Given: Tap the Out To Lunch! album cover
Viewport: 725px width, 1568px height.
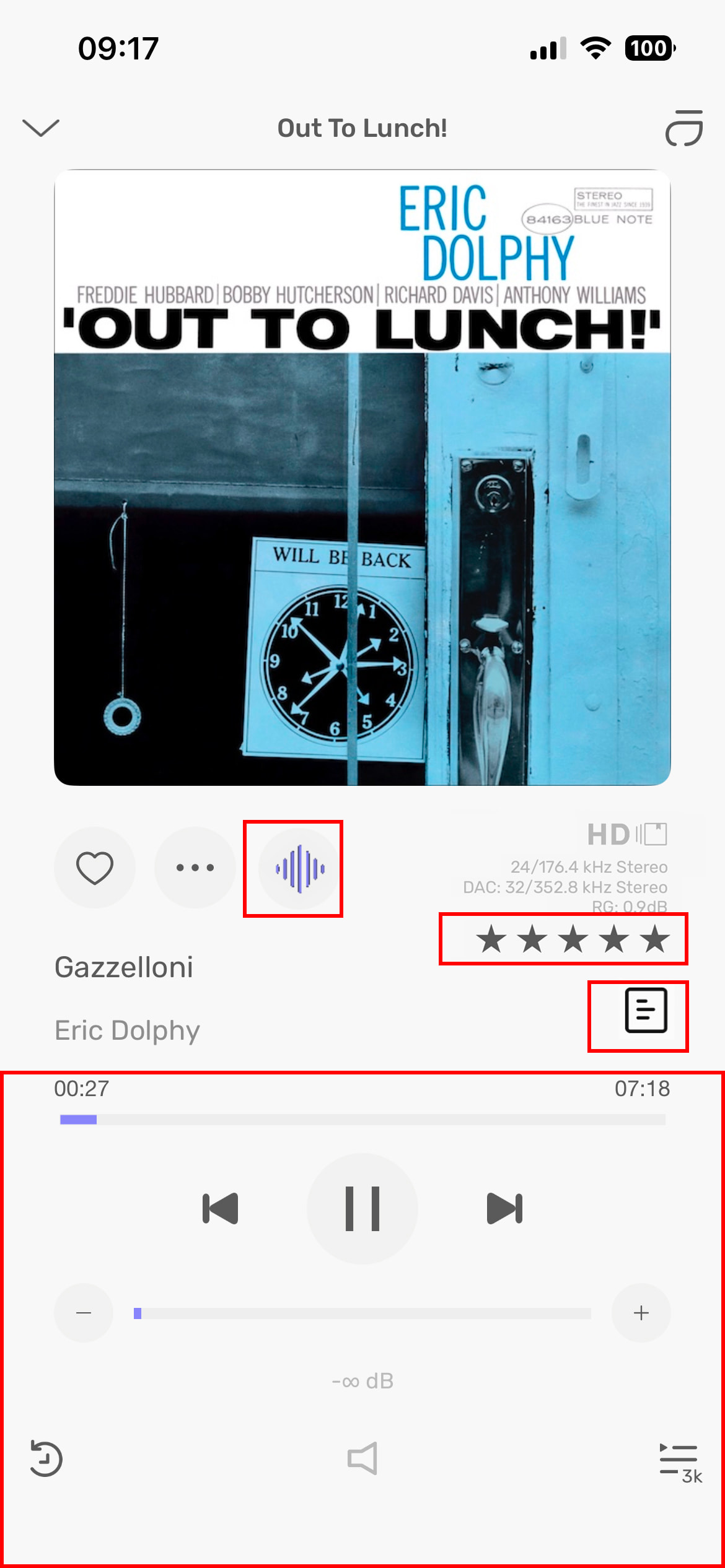Looking at the screenshot, I should pyautogui.click(x=362, y=477).
